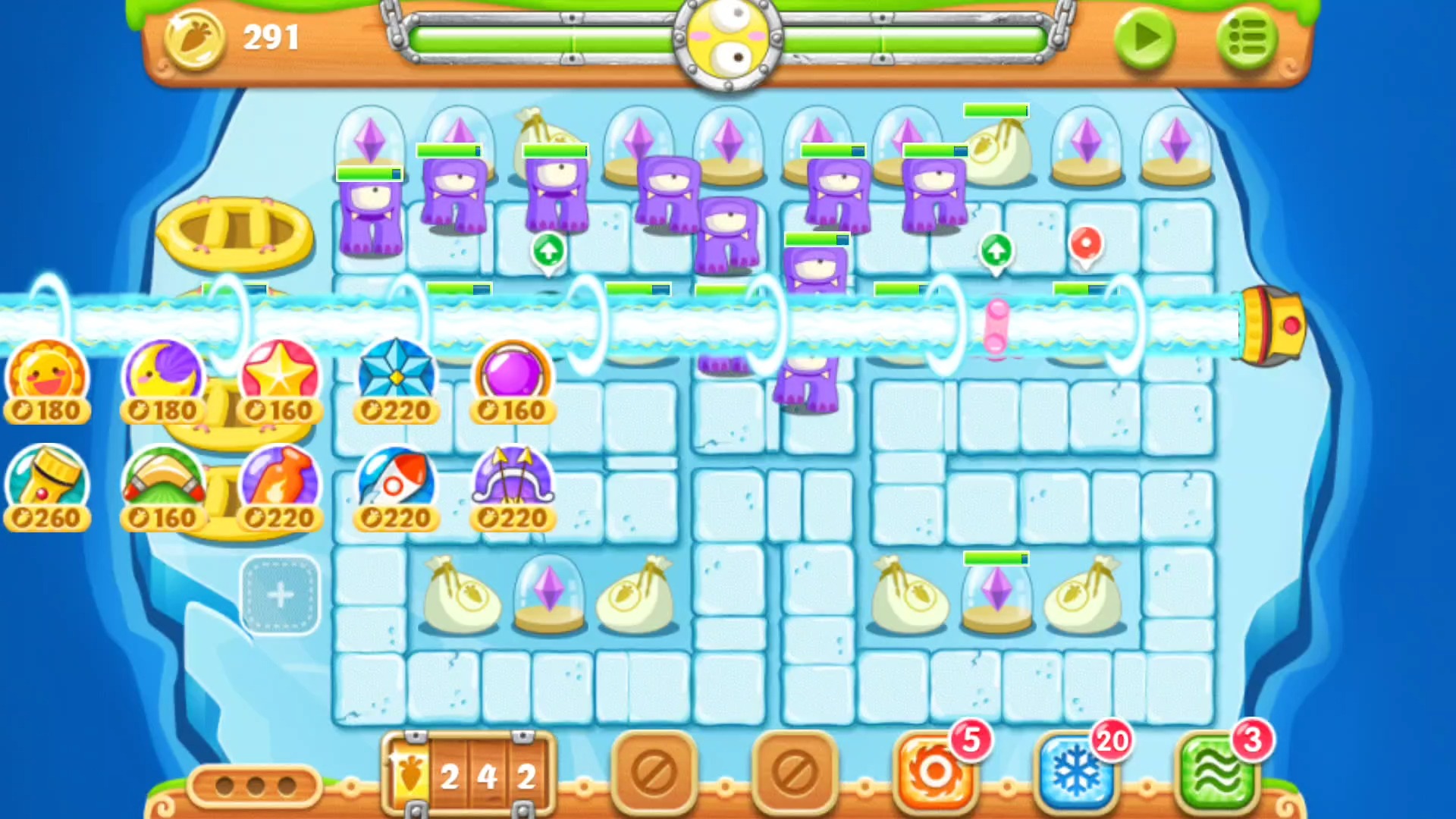The height and width of the screenshot is (819, 1456).
Task: Activate the blue snowflake freeze power-up
Action: 1075,772
